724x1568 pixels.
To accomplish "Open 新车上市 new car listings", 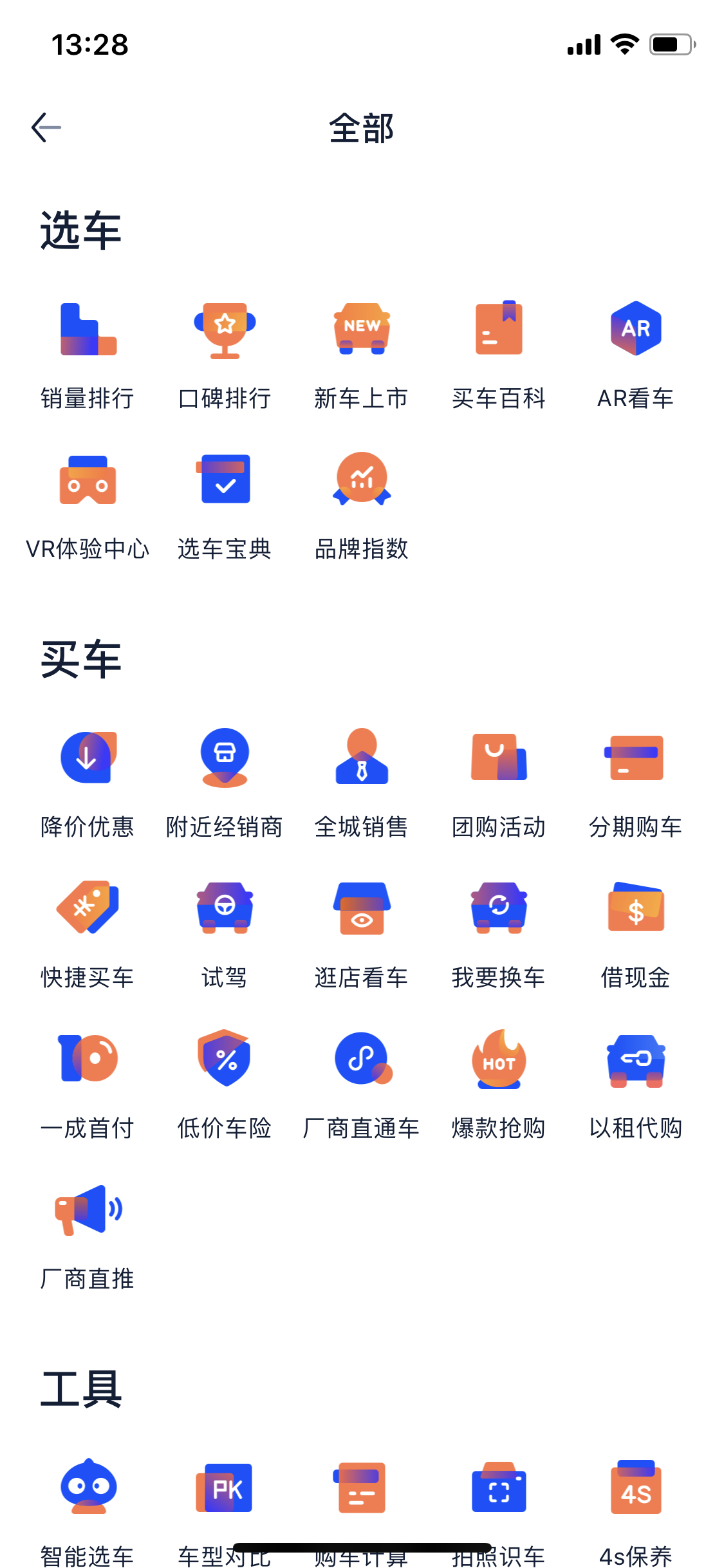I will click(x=362, y=357).
